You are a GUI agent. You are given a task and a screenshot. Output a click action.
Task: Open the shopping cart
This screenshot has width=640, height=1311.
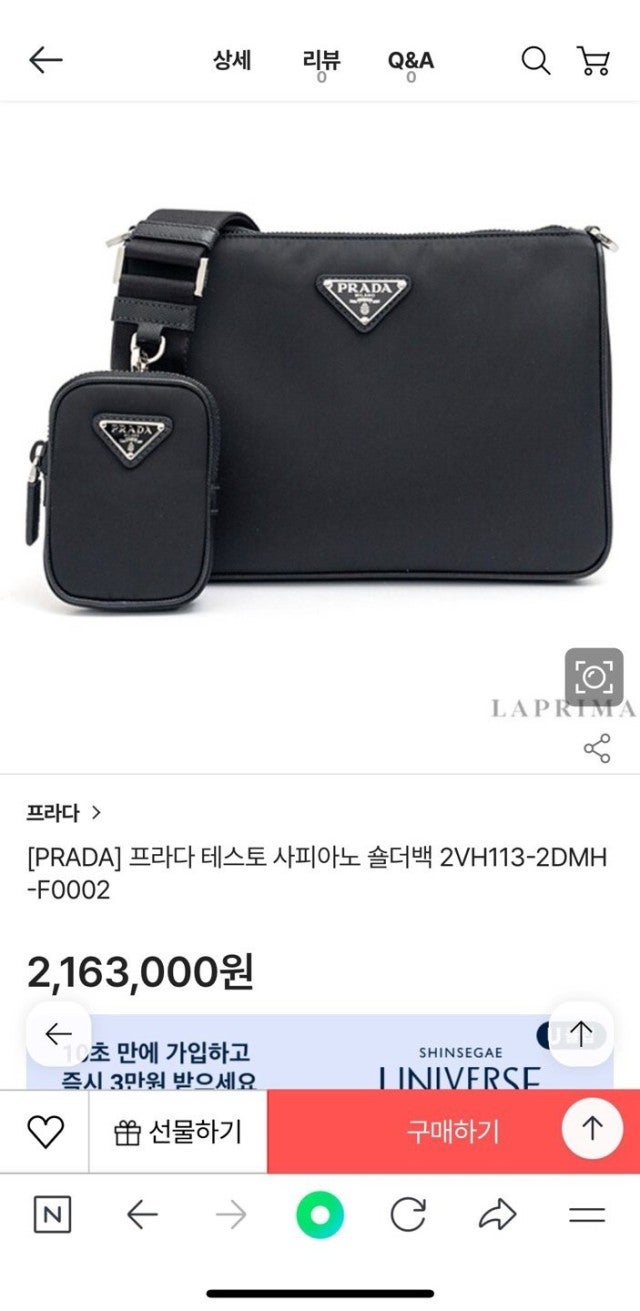tap(593, 60)
